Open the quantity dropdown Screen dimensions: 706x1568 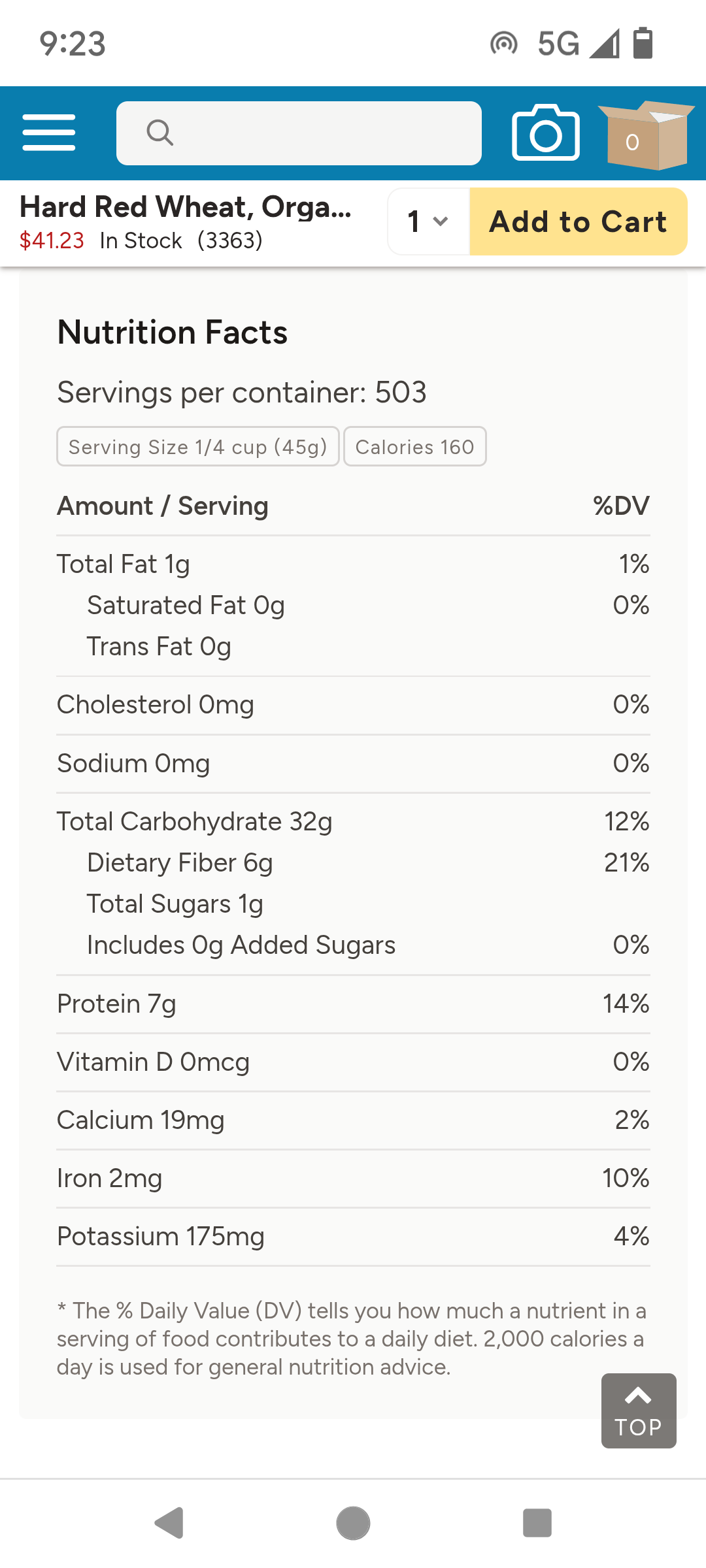[429, 221]
